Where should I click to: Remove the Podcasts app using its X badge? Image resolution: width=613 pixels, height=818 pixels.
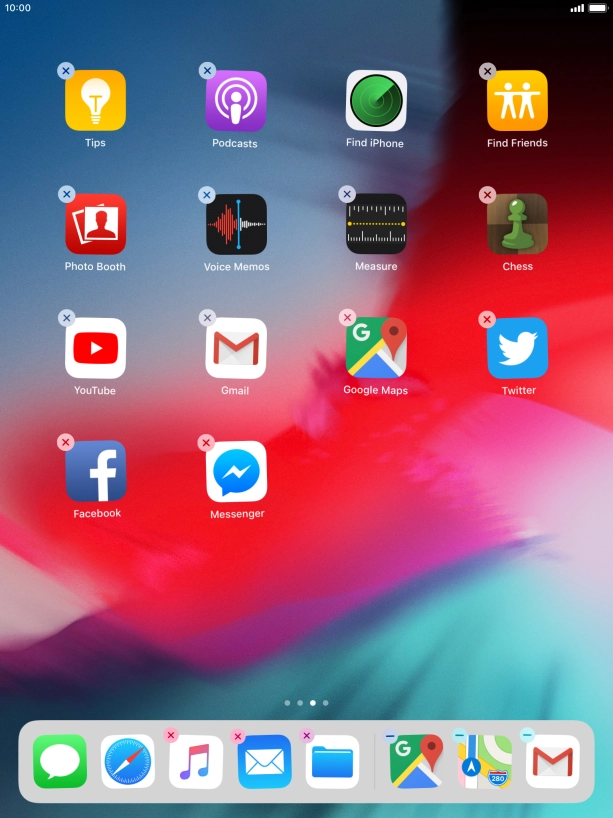[206, 71]
